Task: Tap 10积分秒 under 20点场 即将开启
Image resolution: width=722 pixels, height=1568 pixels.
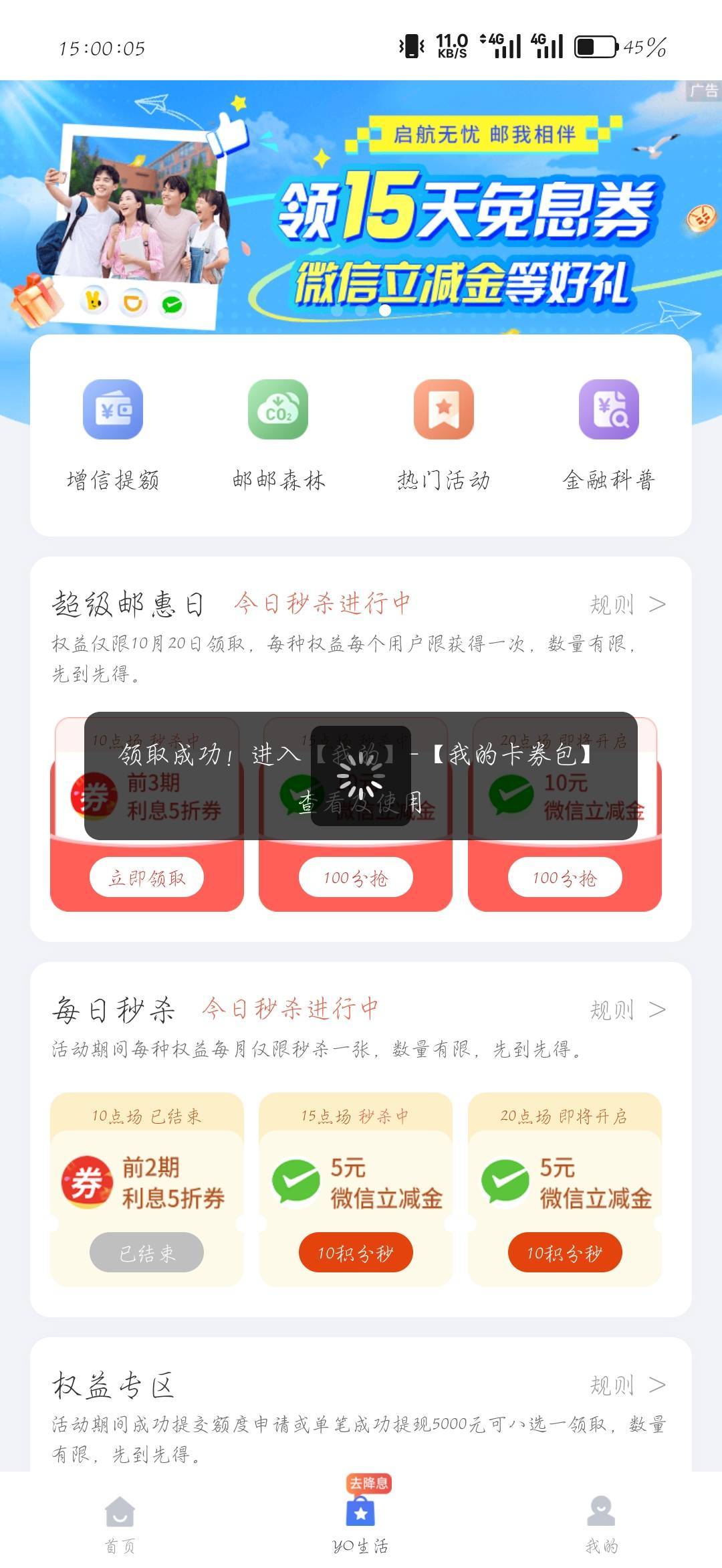Action: [x=565, y=1253]
